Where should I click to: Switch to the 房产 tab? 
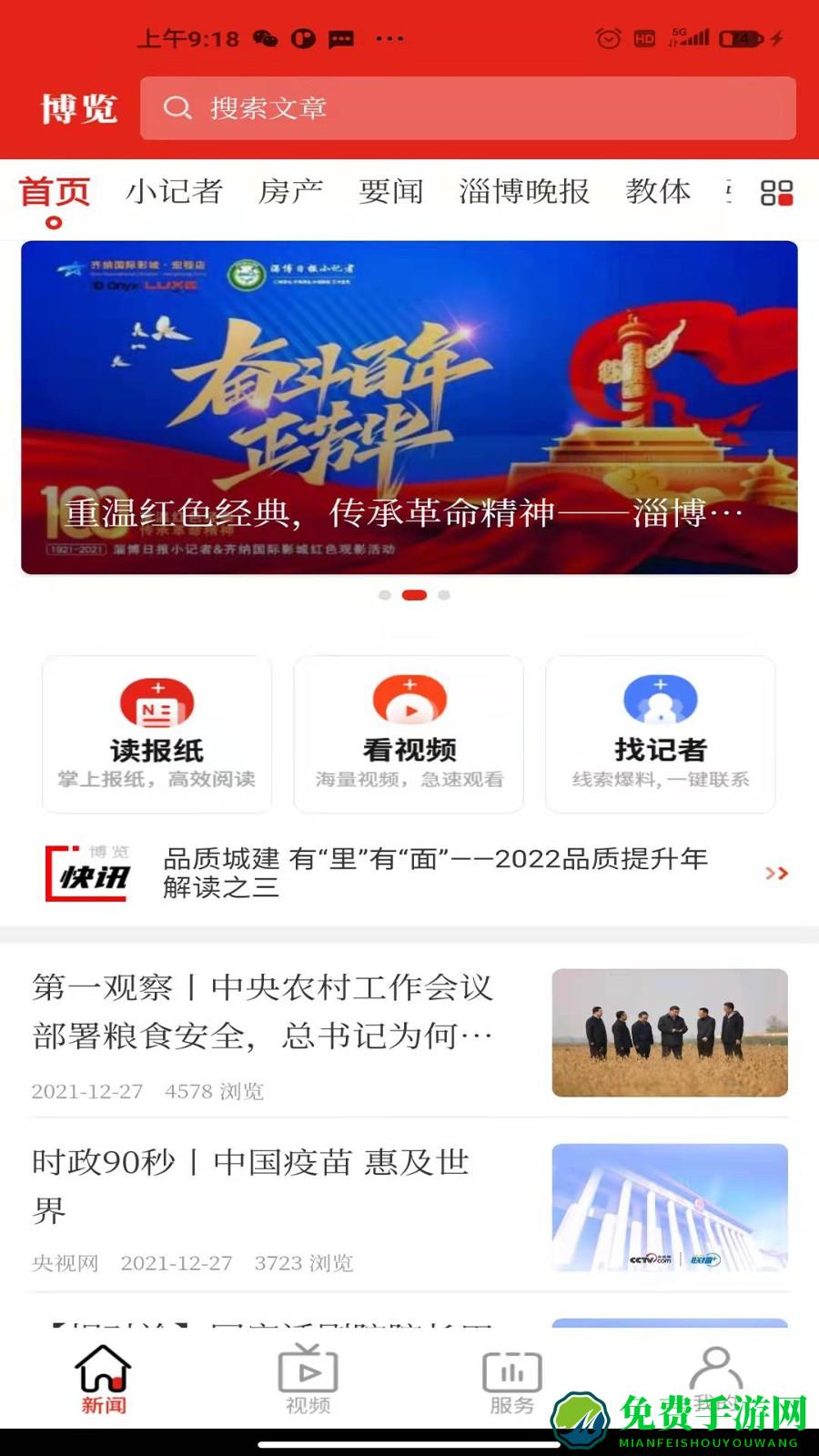[291, 192]
